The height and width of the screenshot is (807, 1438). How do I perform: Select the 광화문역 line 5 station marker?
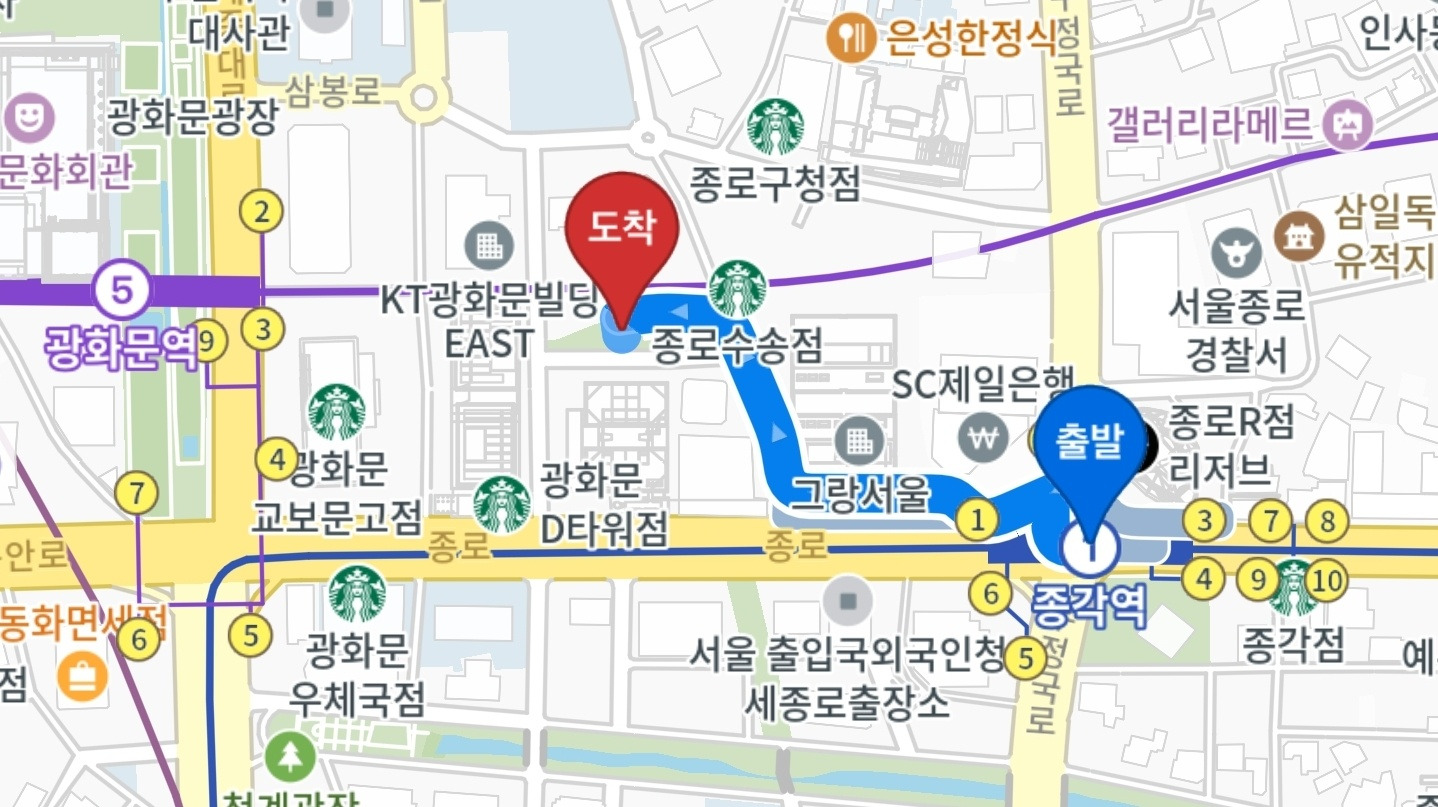click(122, 291)
